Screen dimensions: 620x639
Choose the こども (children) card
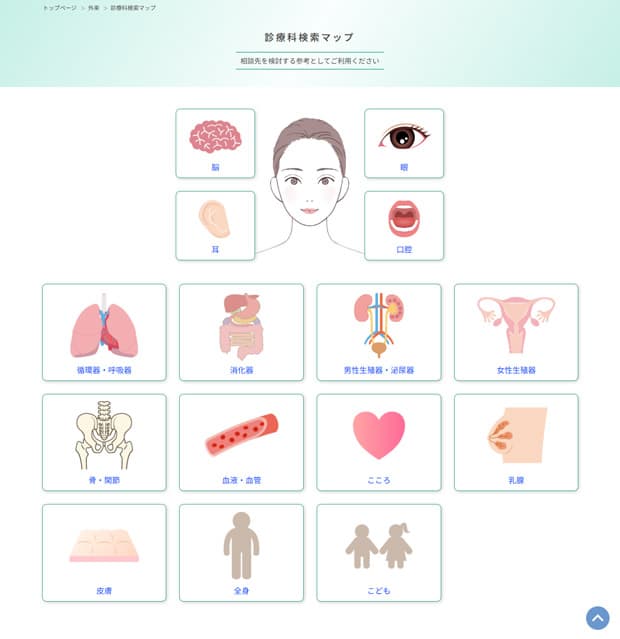pyautogui.click(x=379, y=552)
